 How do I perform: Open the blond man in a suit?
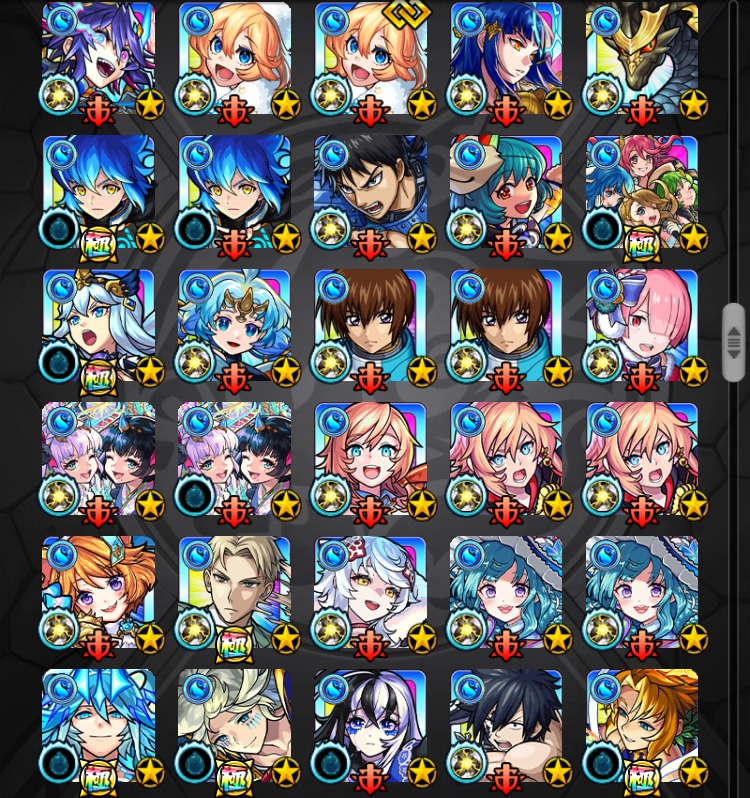coord(234,592)
